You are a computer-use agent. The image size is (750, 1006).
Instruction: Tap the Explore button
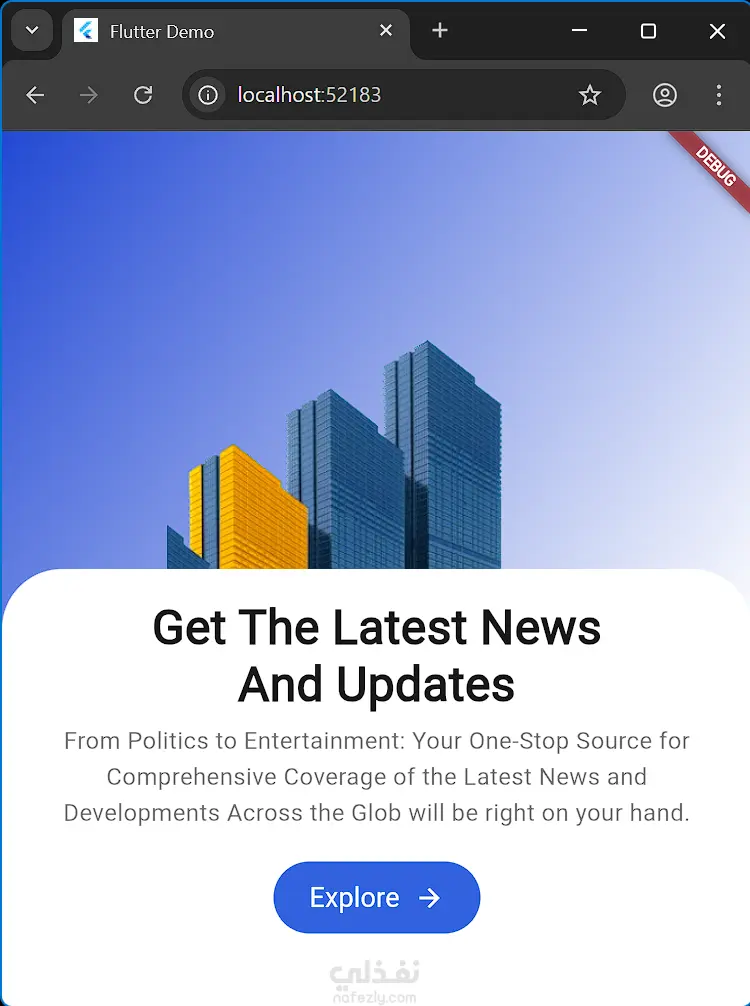pyautogui.click(x=376, y=897)
